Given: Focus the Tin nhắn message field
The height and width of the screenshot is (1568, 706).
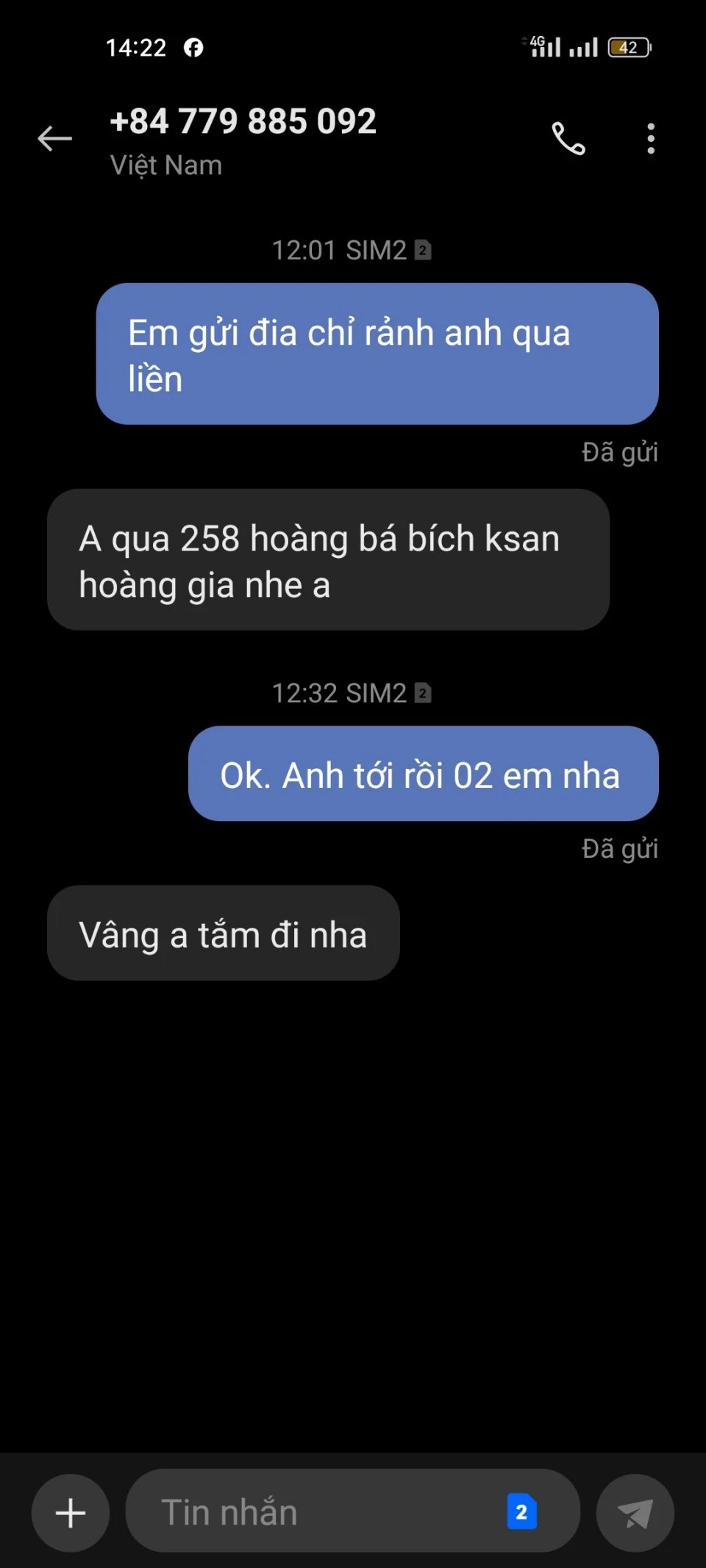Looking at the screenshot, I should click(x=316, y=1513).
